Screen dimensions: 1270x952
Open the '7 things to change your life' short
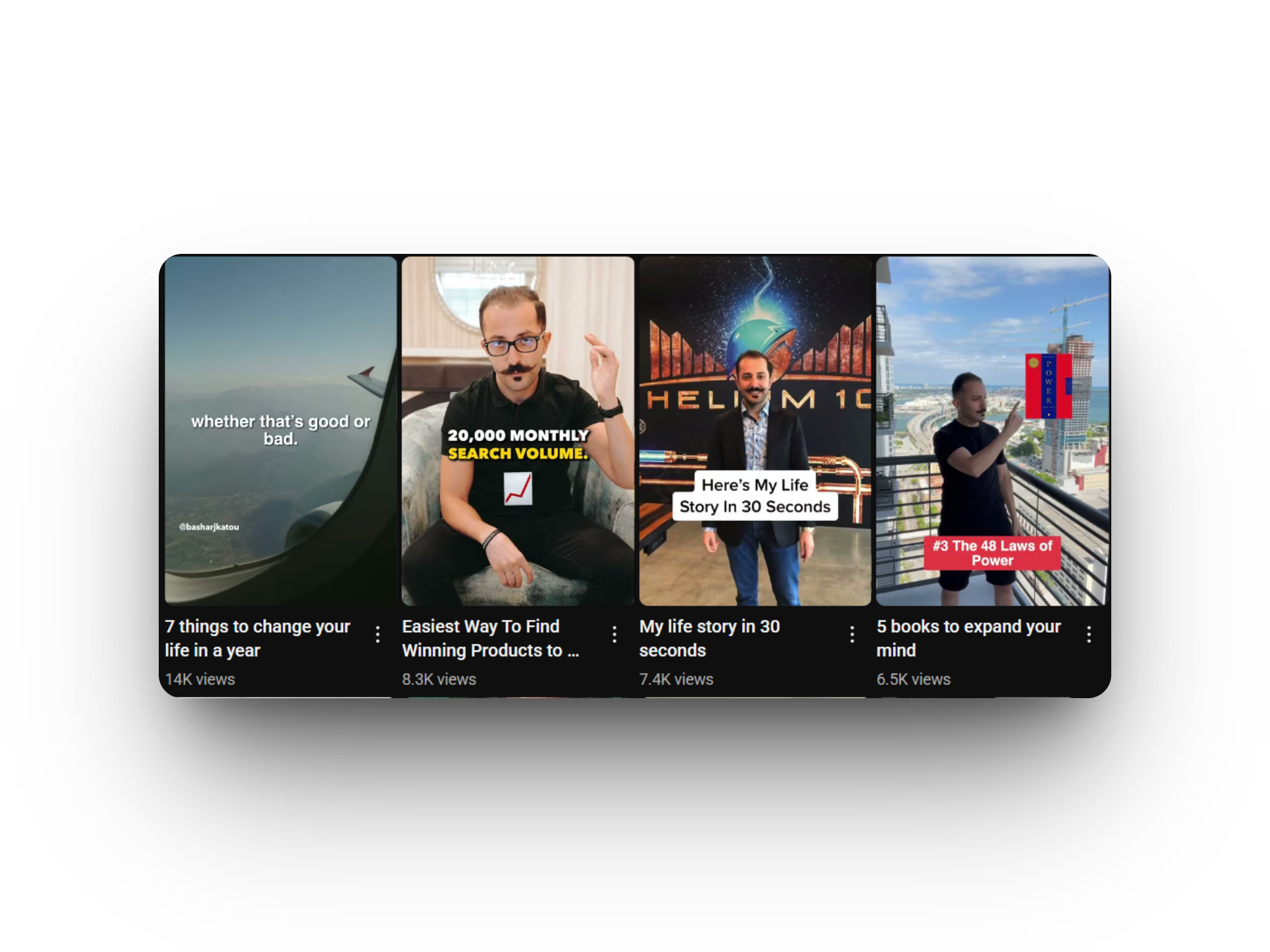point(280,430)
